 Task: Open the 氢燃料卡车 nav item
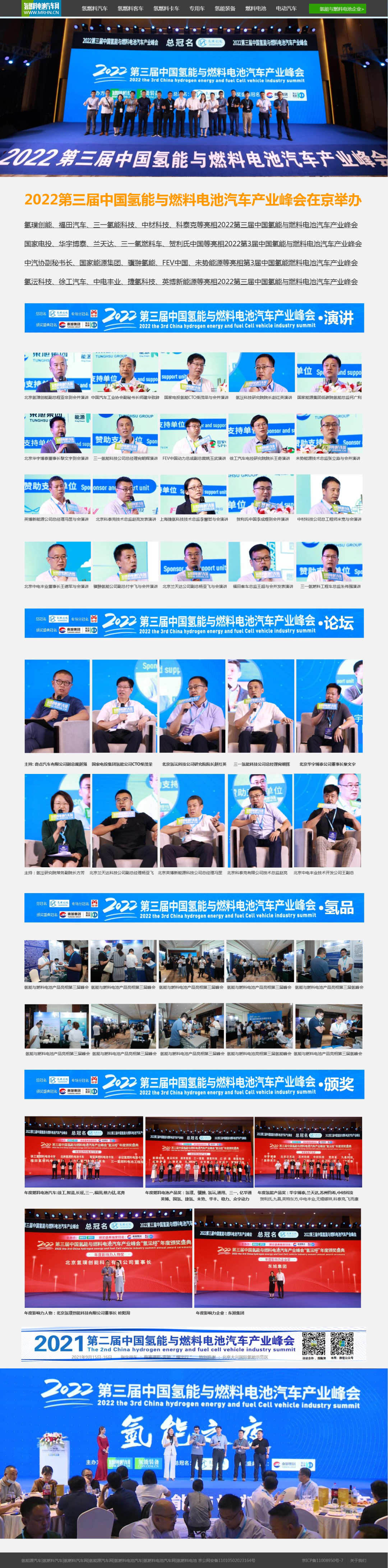[x=166, y=9]
